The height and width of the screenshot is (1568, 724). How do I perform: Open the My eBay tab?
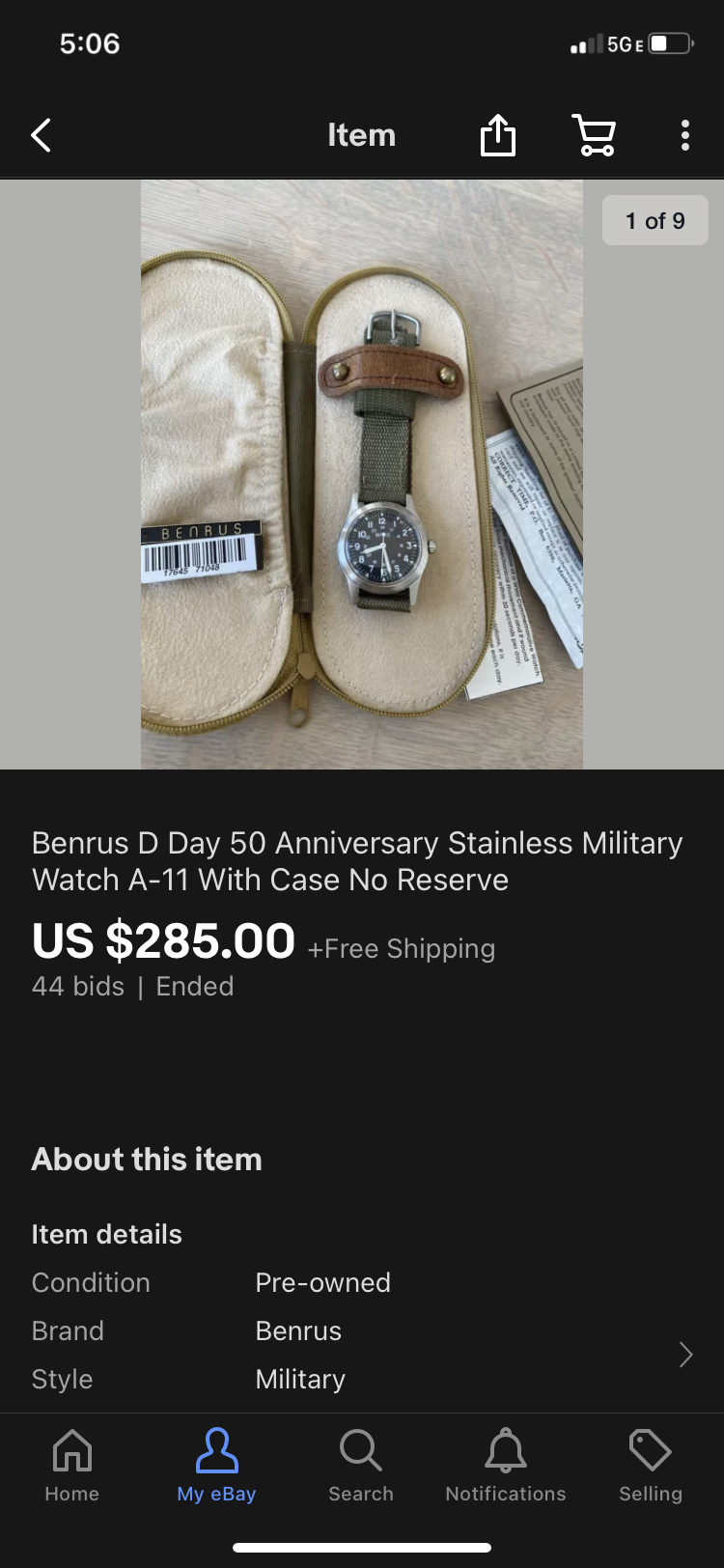pyautogui.click(x=216, y=1466)
